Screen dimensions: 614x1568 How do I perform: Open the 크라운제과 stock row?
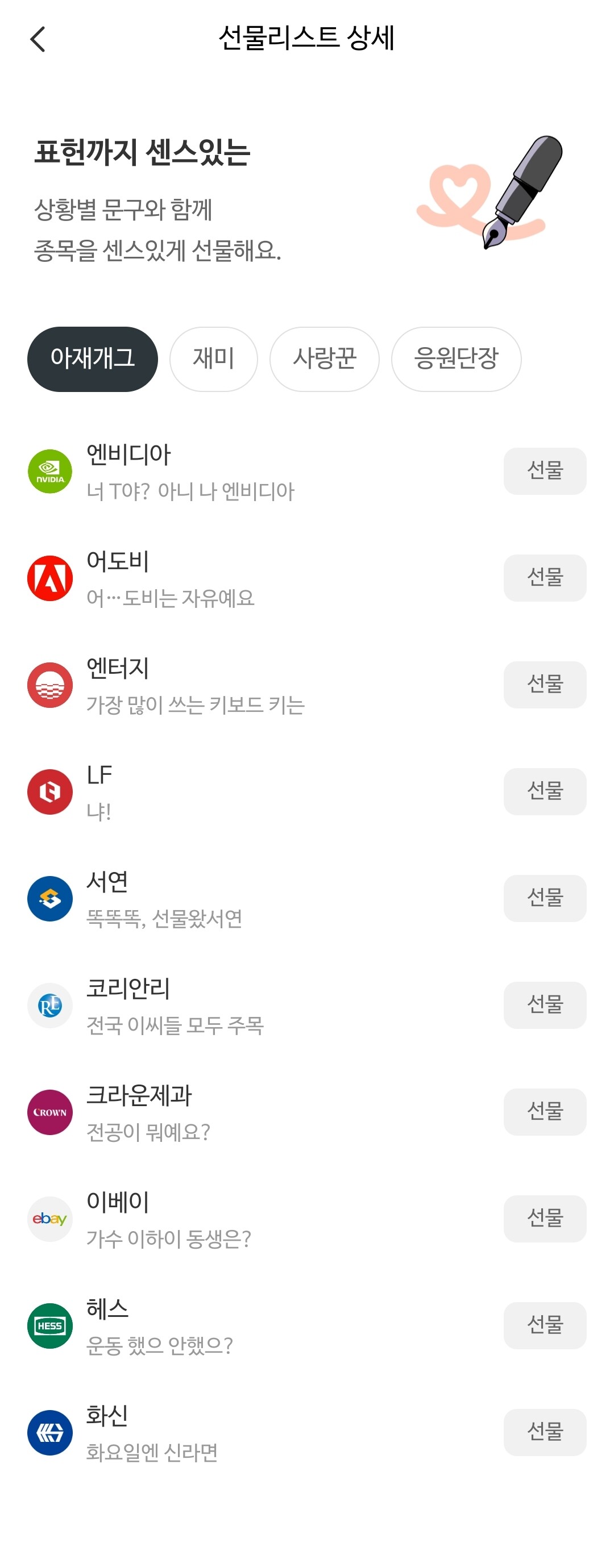coord(244,1113)
